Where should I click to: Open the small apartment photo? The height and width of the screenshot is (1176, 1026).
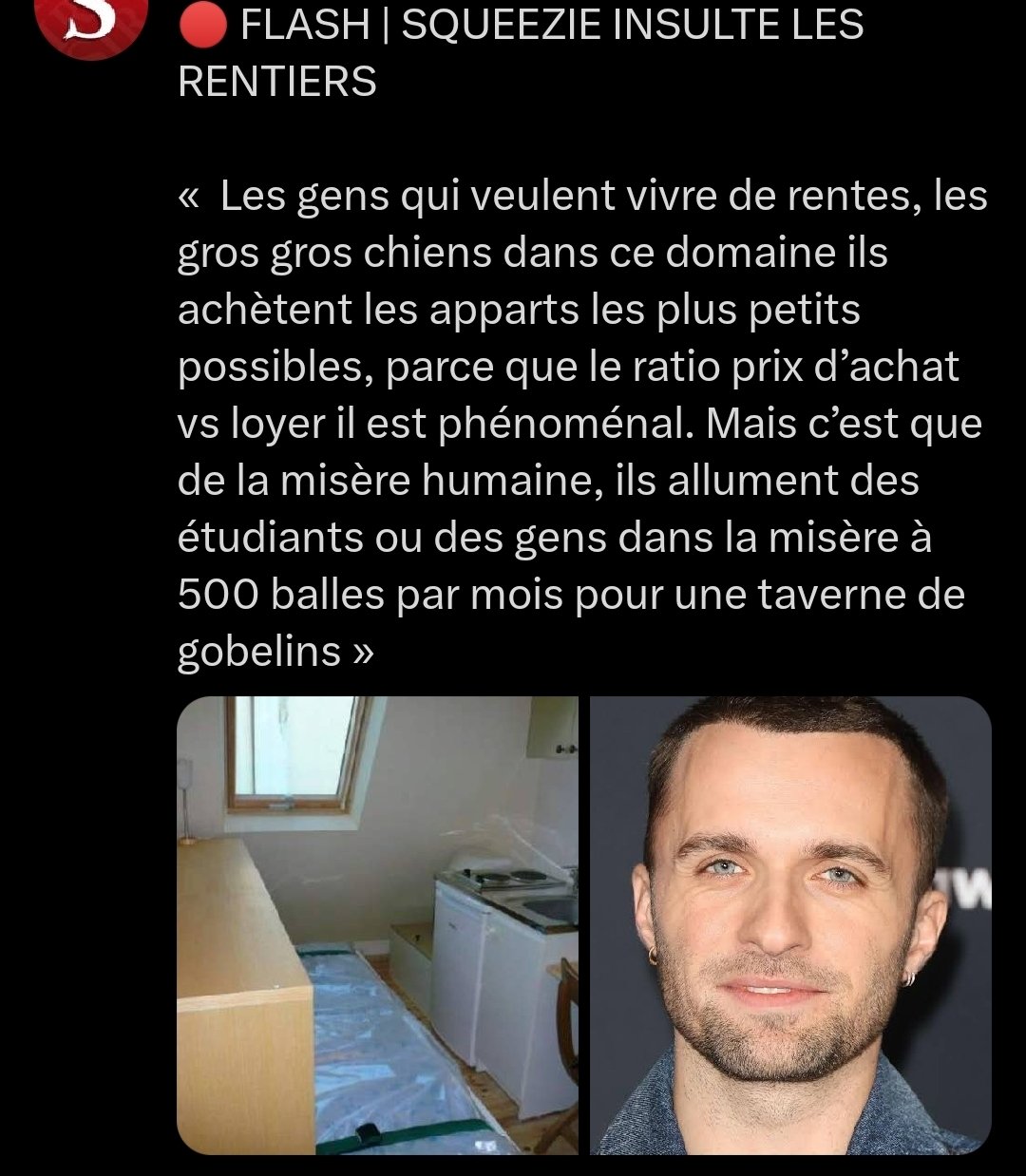[377, 924]
